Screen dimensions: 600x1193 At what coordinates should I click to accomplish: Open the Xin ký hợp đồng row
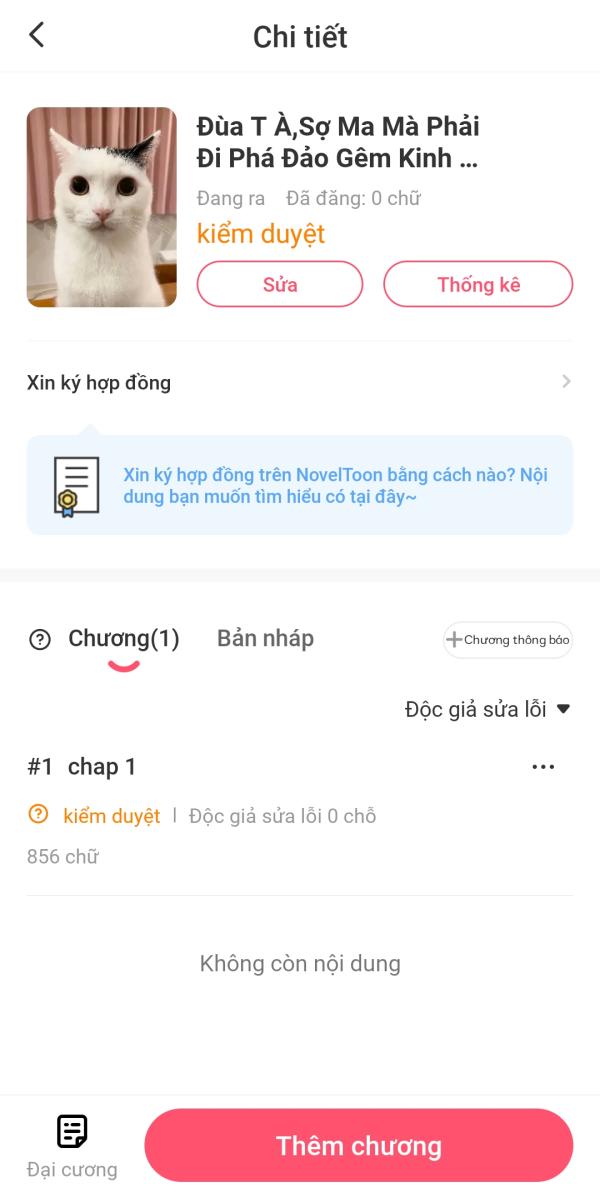point(300,382)
